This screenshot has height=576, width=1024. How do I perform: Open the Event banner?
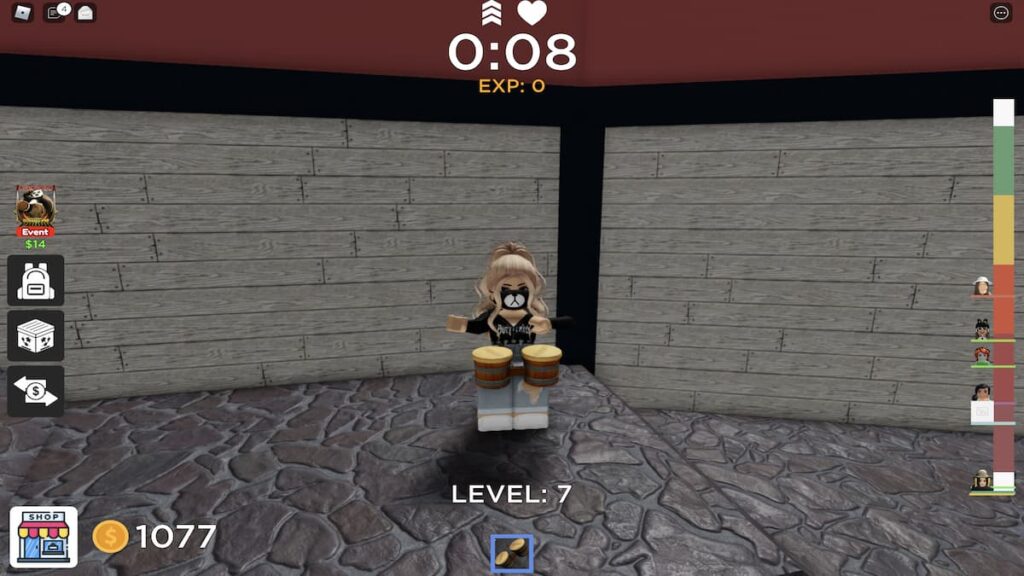[x=35, y=213]
